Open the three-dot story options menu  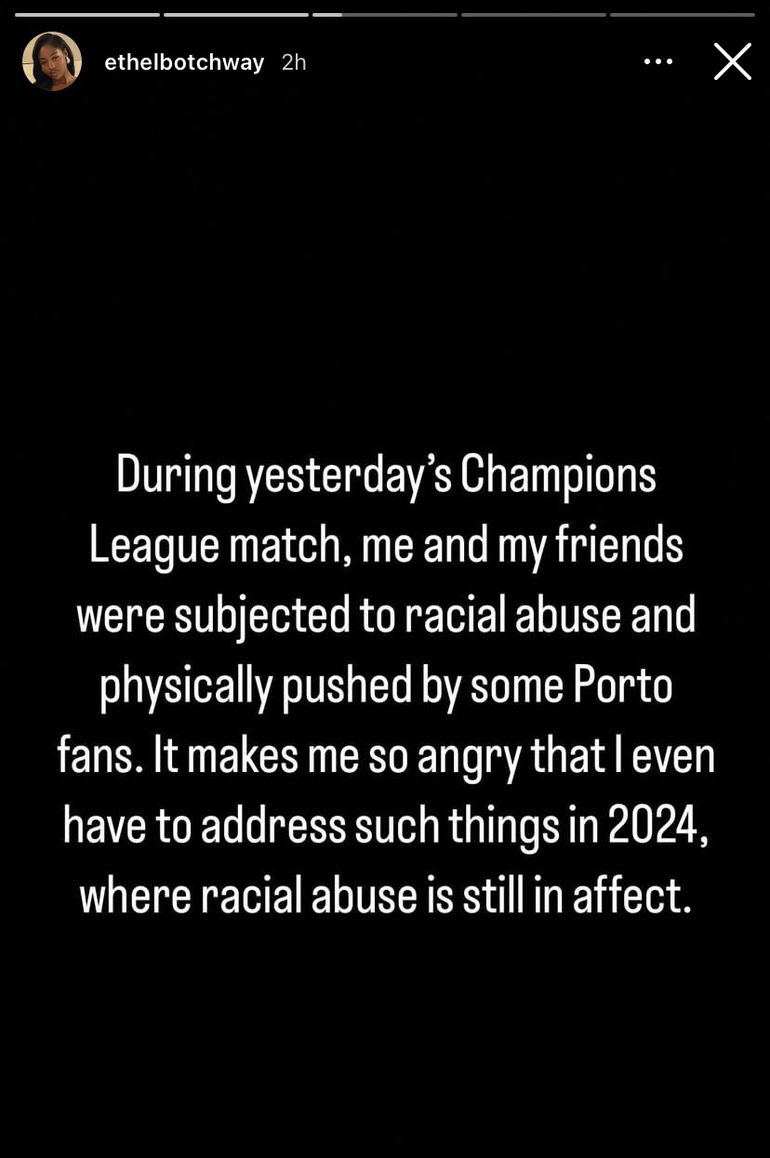tap(658, 62)
